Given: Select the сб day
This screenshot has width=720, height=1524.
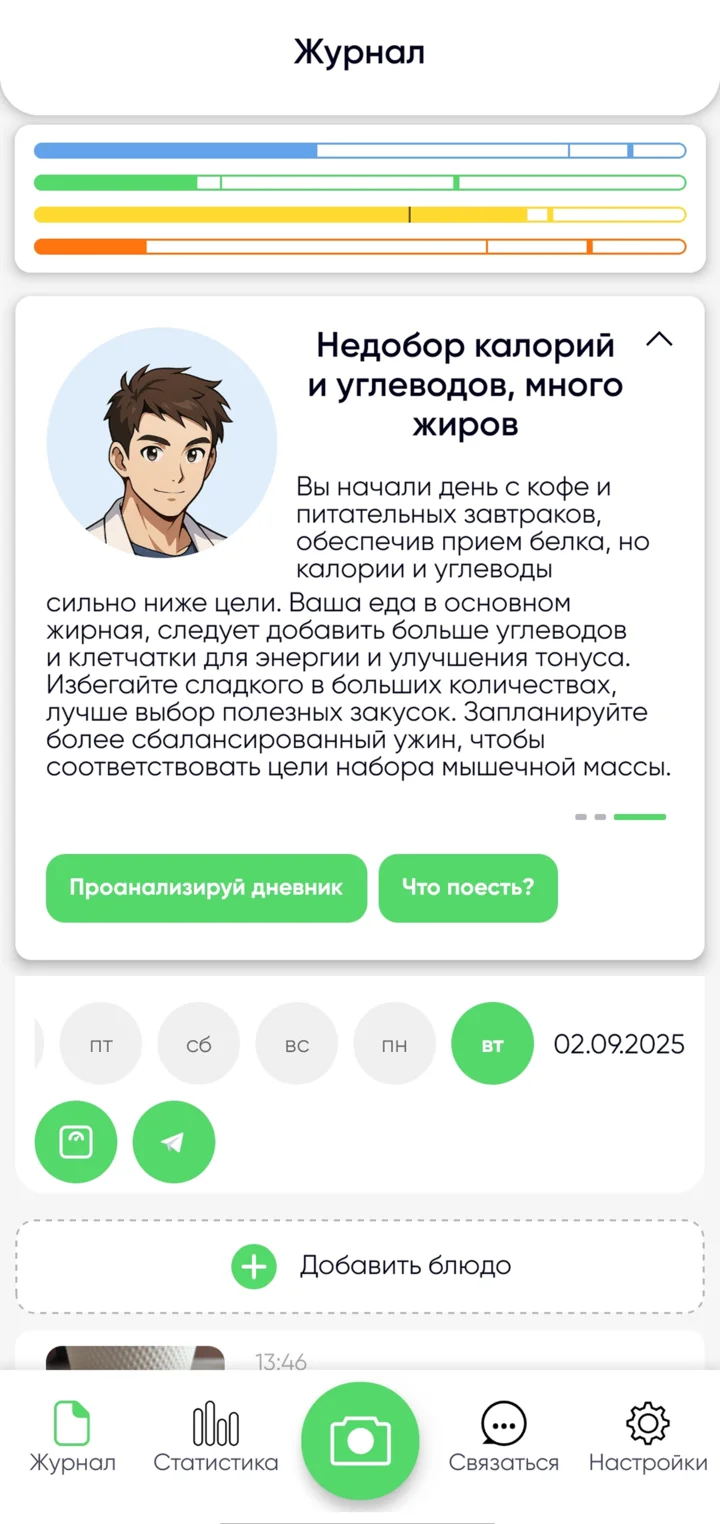Looking at the screenshot, I should [199, 1044].
